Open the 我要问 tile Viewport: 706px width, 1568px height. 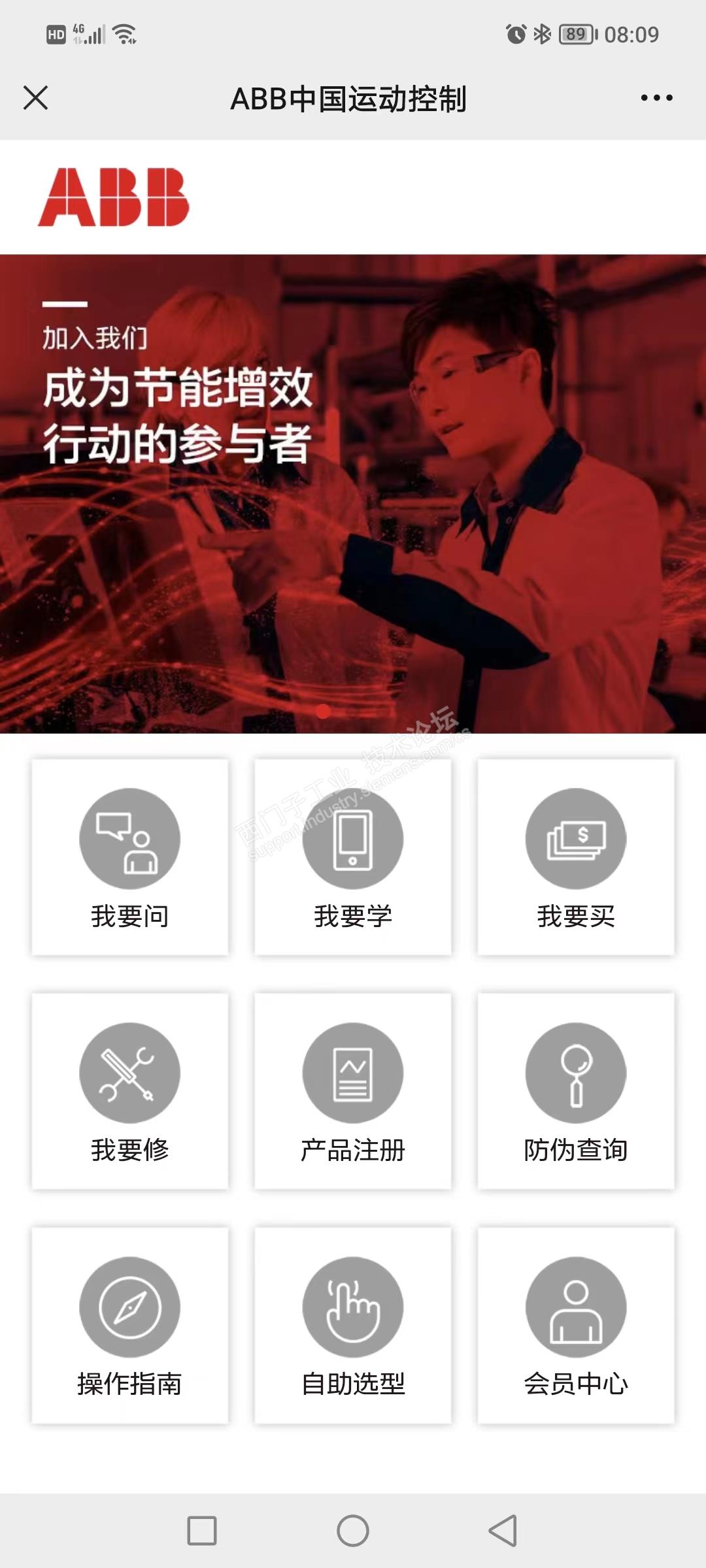tap(130, 857)
